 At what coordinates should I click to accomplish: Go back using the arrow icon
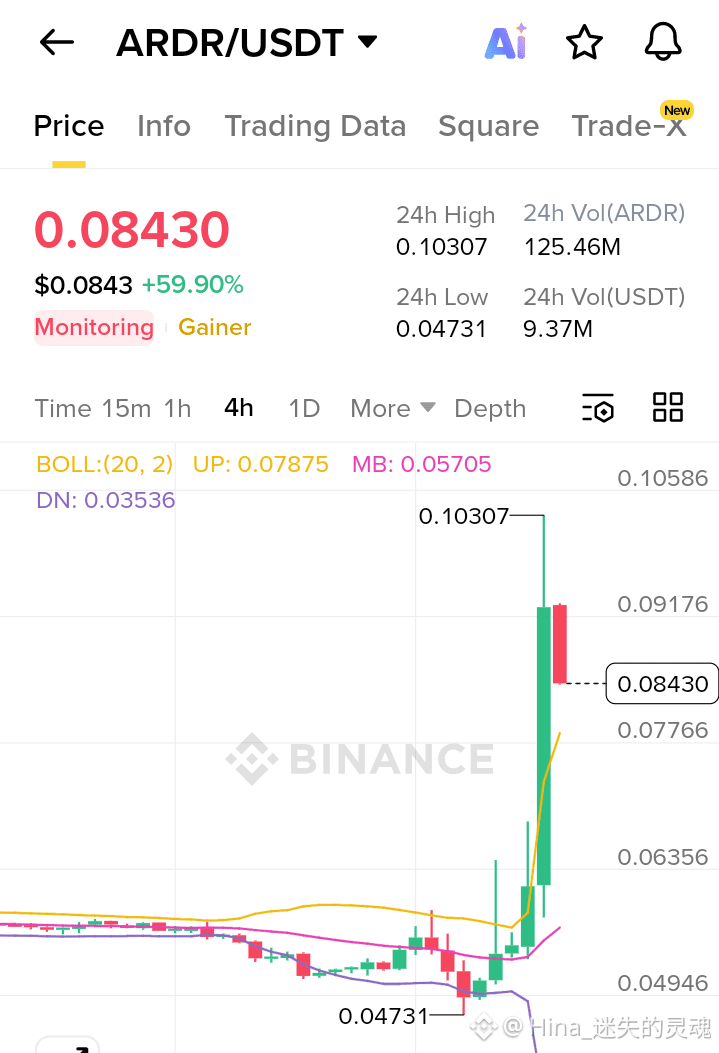[x=57, y=42]
